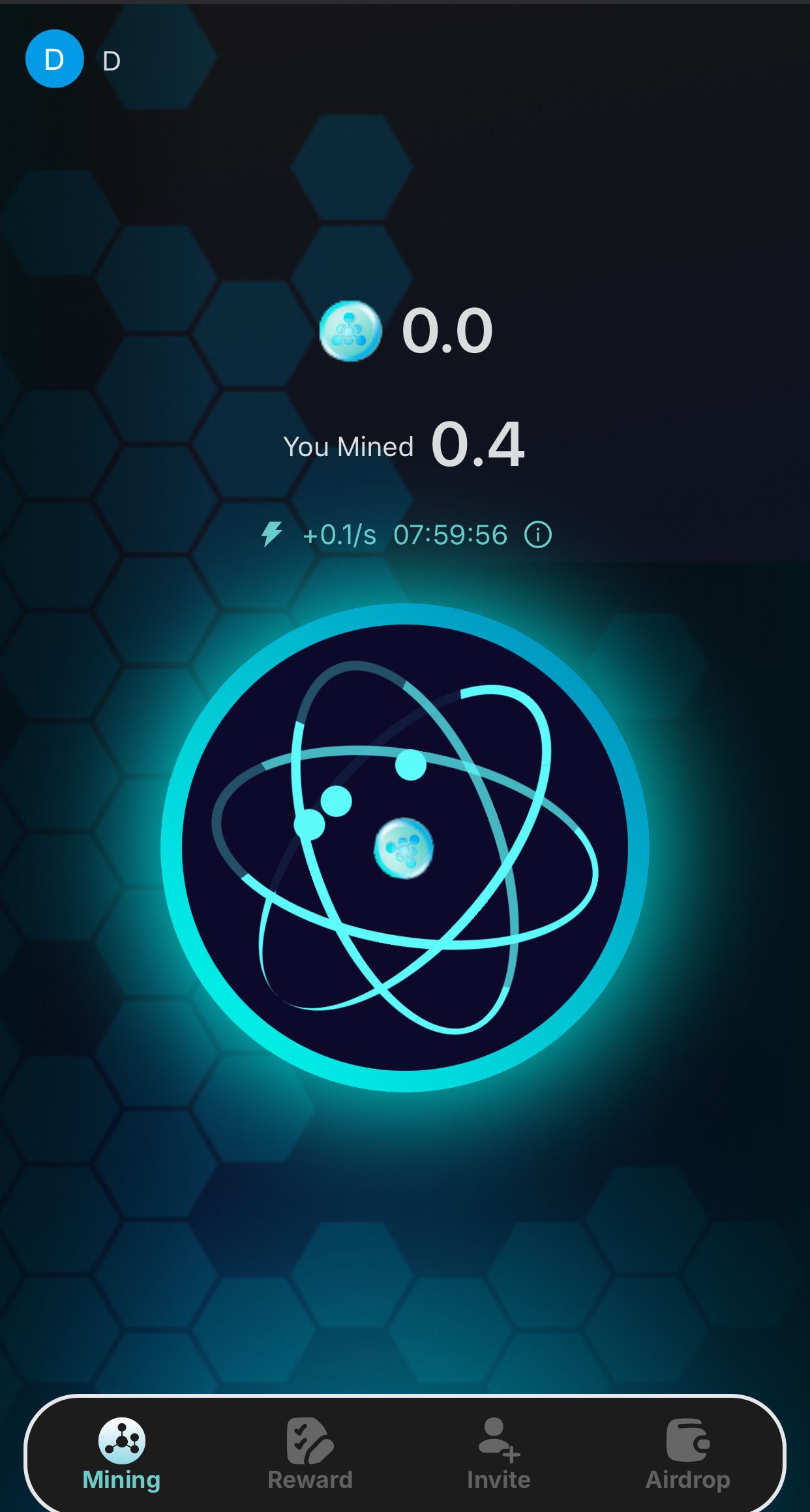Tap the mining countdown timer 07:59:56
This screenshot has width=810, height=1512.
pyautogui.click(x=450, y=534)
